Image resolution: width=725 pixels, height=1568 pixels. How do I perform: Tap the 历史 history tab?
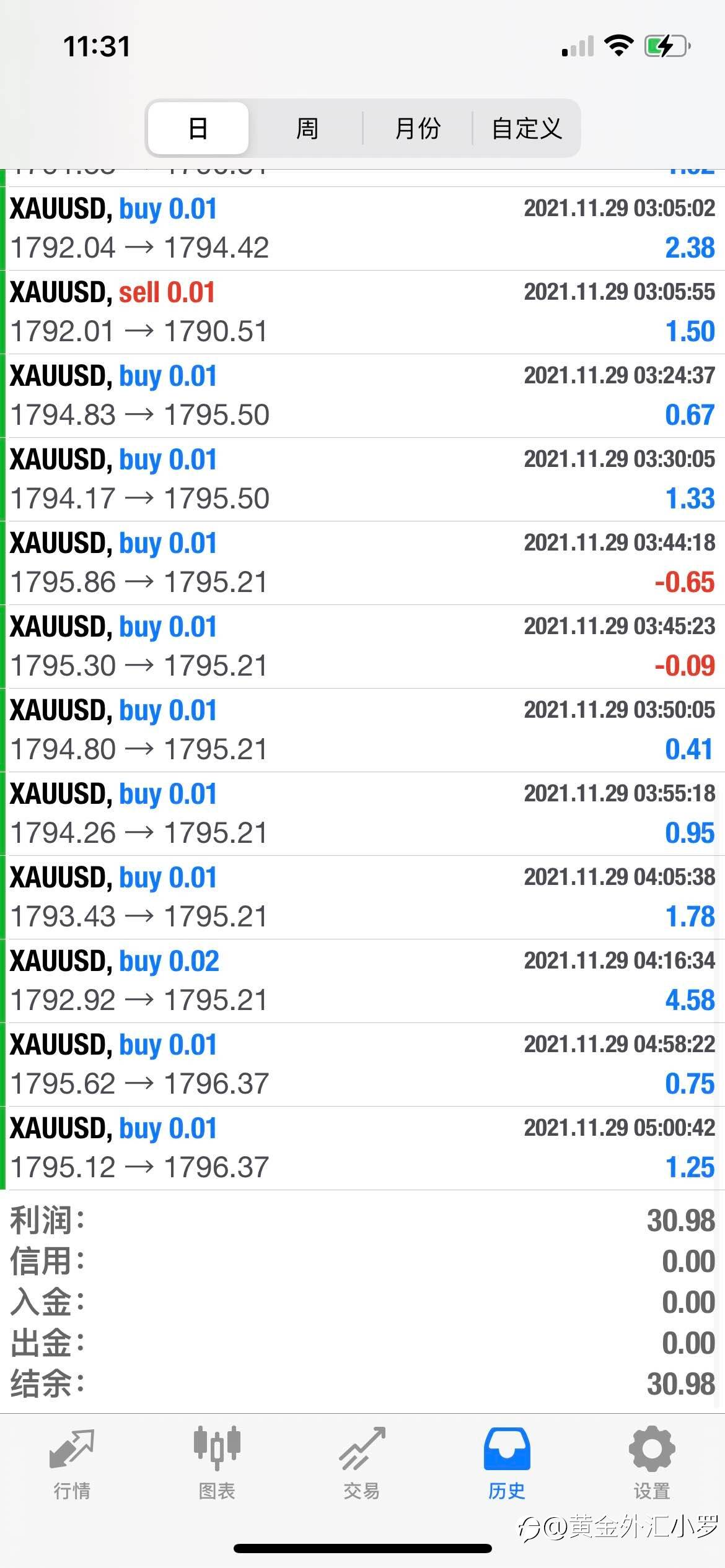coord(507,1463)
